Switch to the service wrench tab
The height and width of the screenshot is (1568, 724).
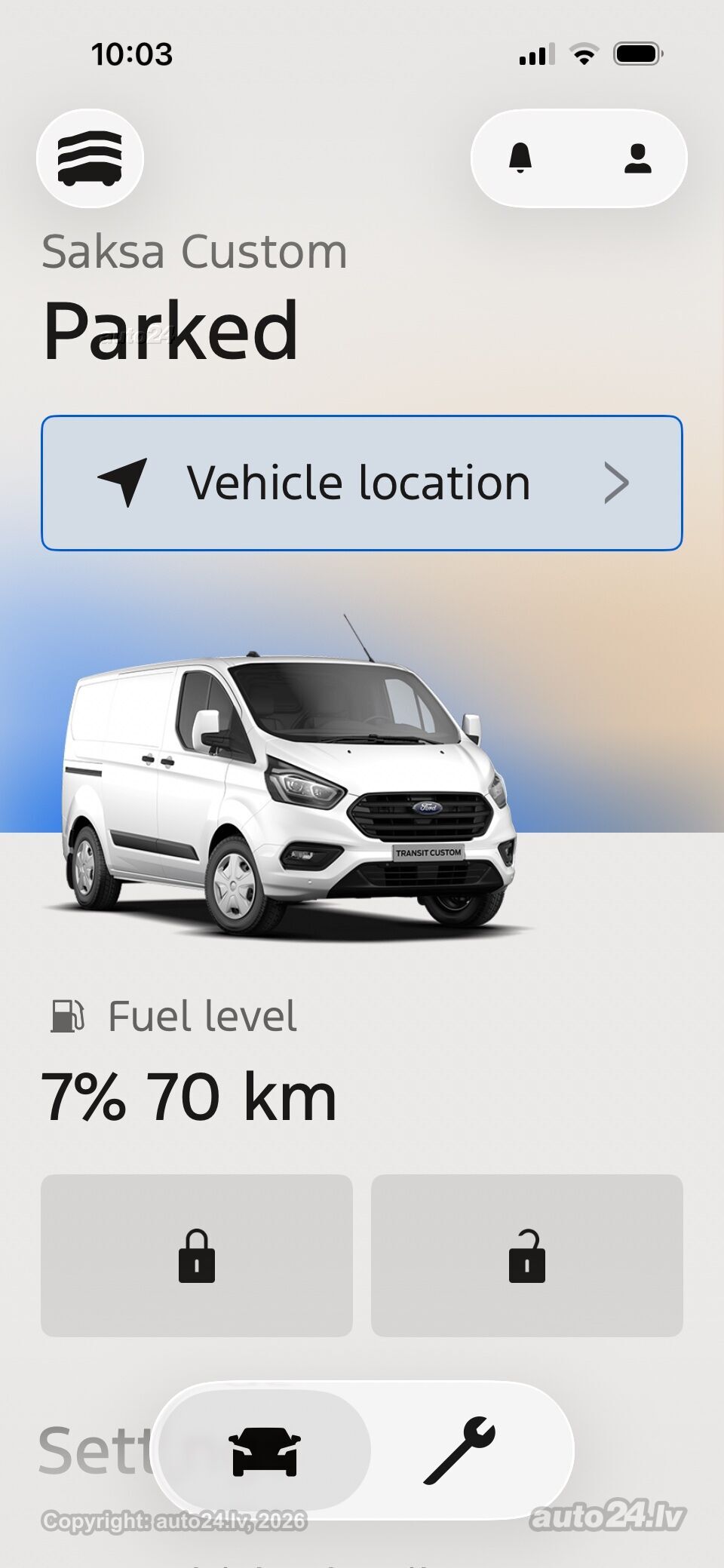click(460, 1450)
